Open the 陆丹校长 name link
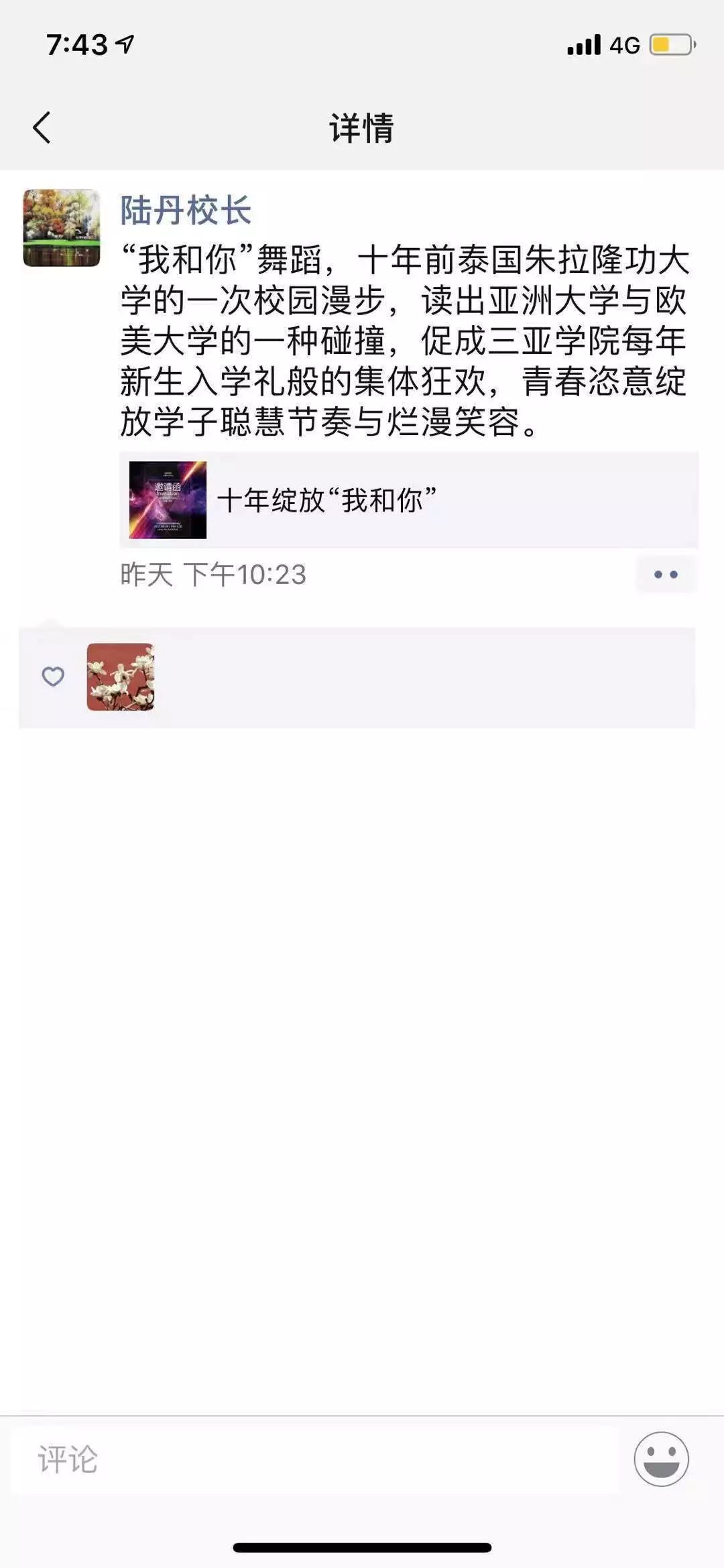 [186, 210]
